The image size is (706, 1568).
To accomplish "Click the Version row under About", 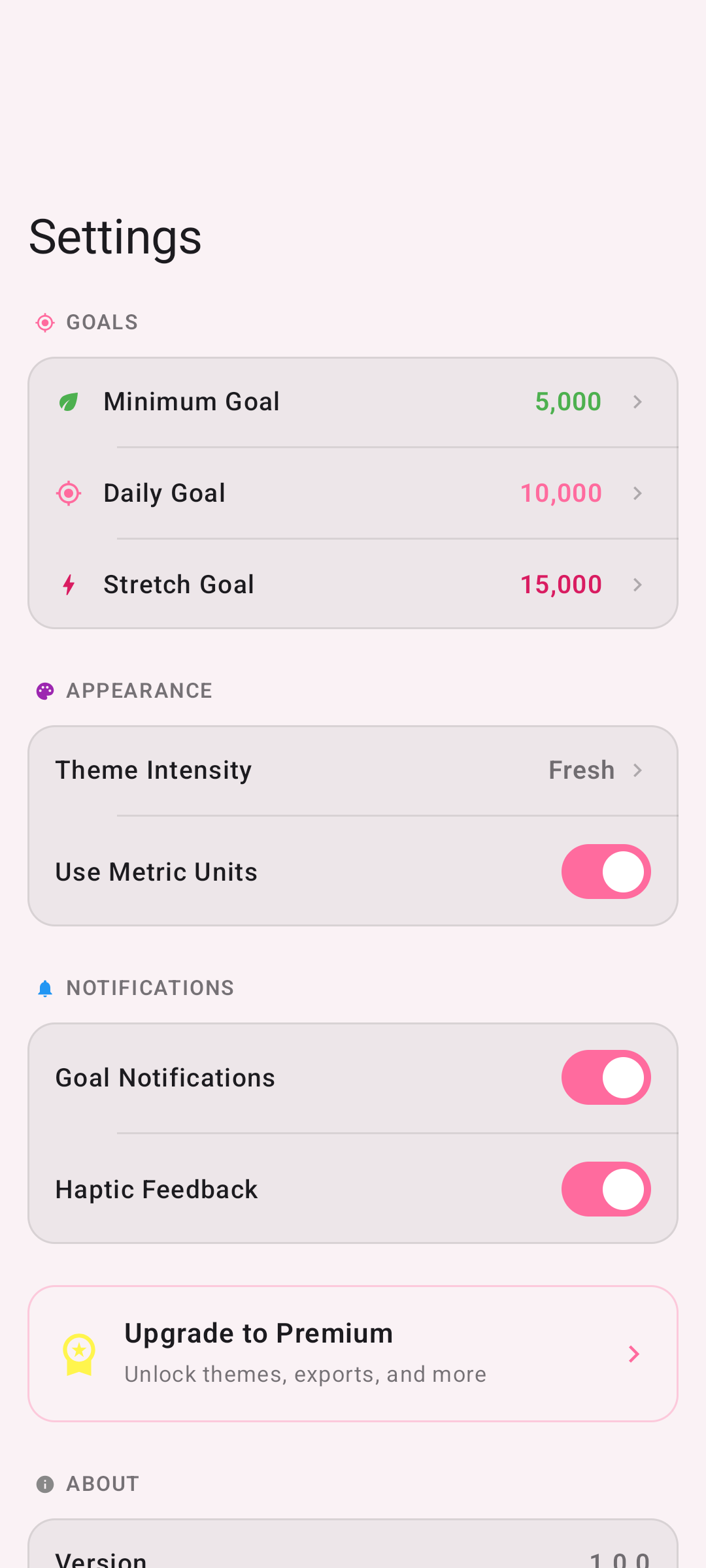I will point(353,1555).
